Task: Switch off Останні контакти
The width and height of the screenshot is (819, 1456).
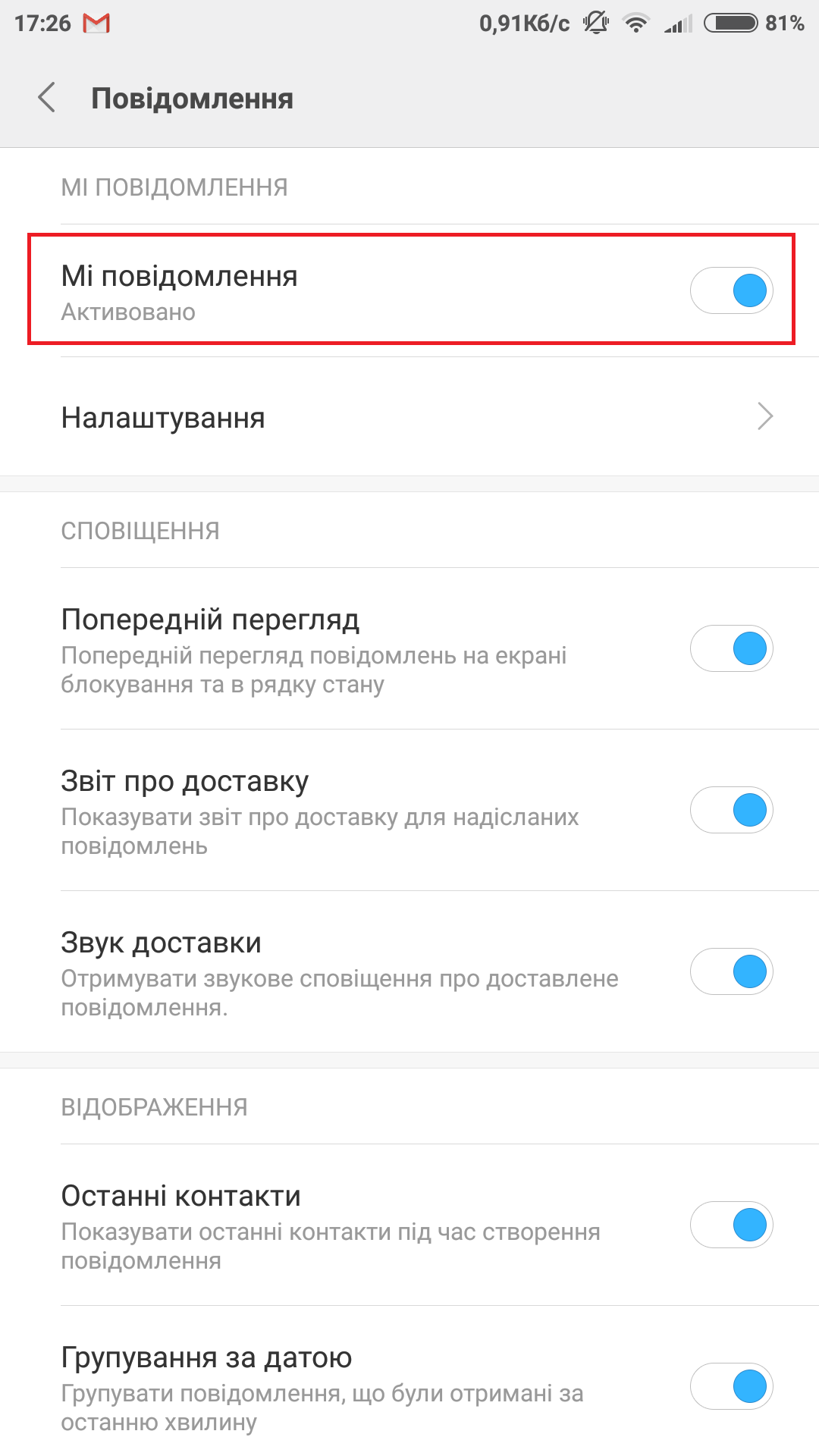Action: 731,1225
